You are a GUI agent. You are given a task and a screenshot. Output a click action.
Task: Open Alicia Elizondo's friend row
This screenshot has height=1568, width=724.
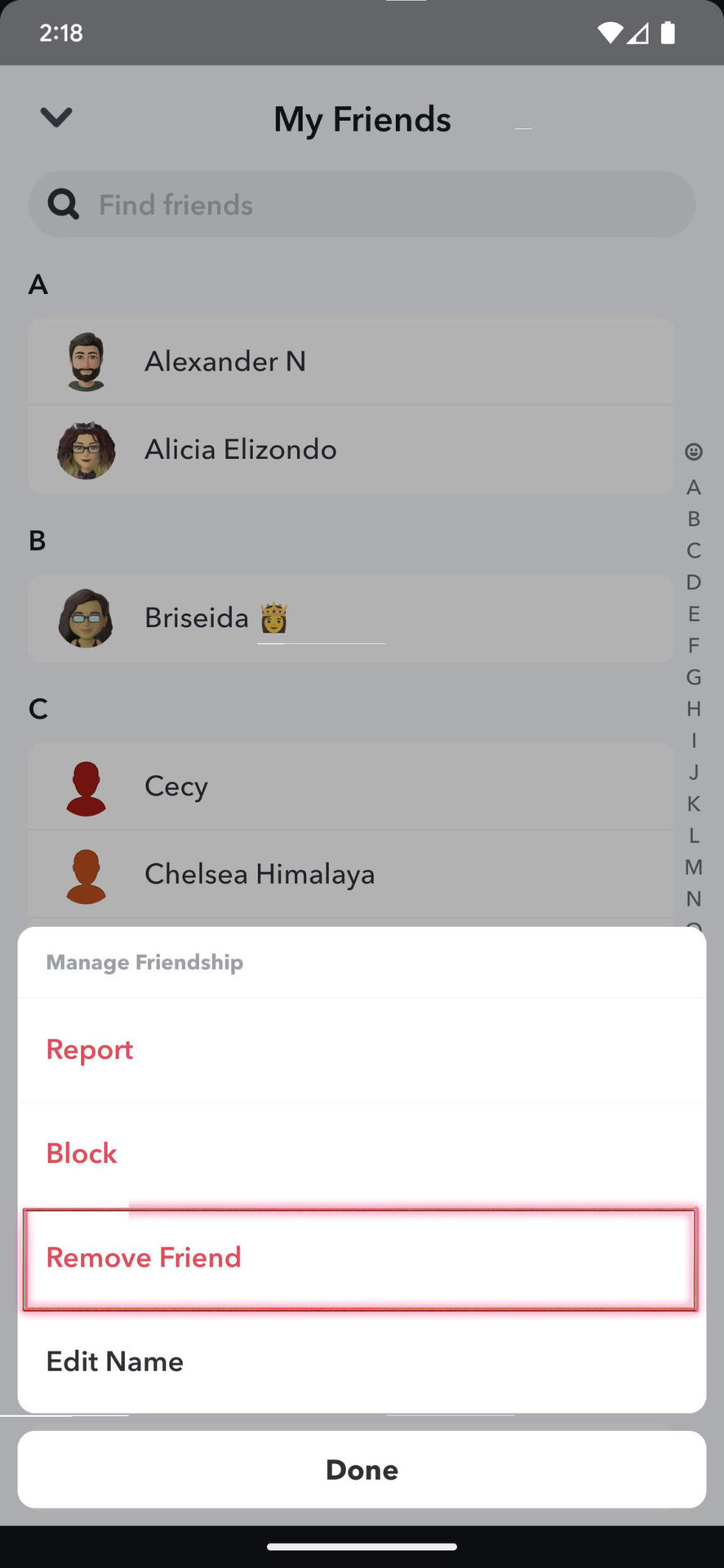pos(351,449)
